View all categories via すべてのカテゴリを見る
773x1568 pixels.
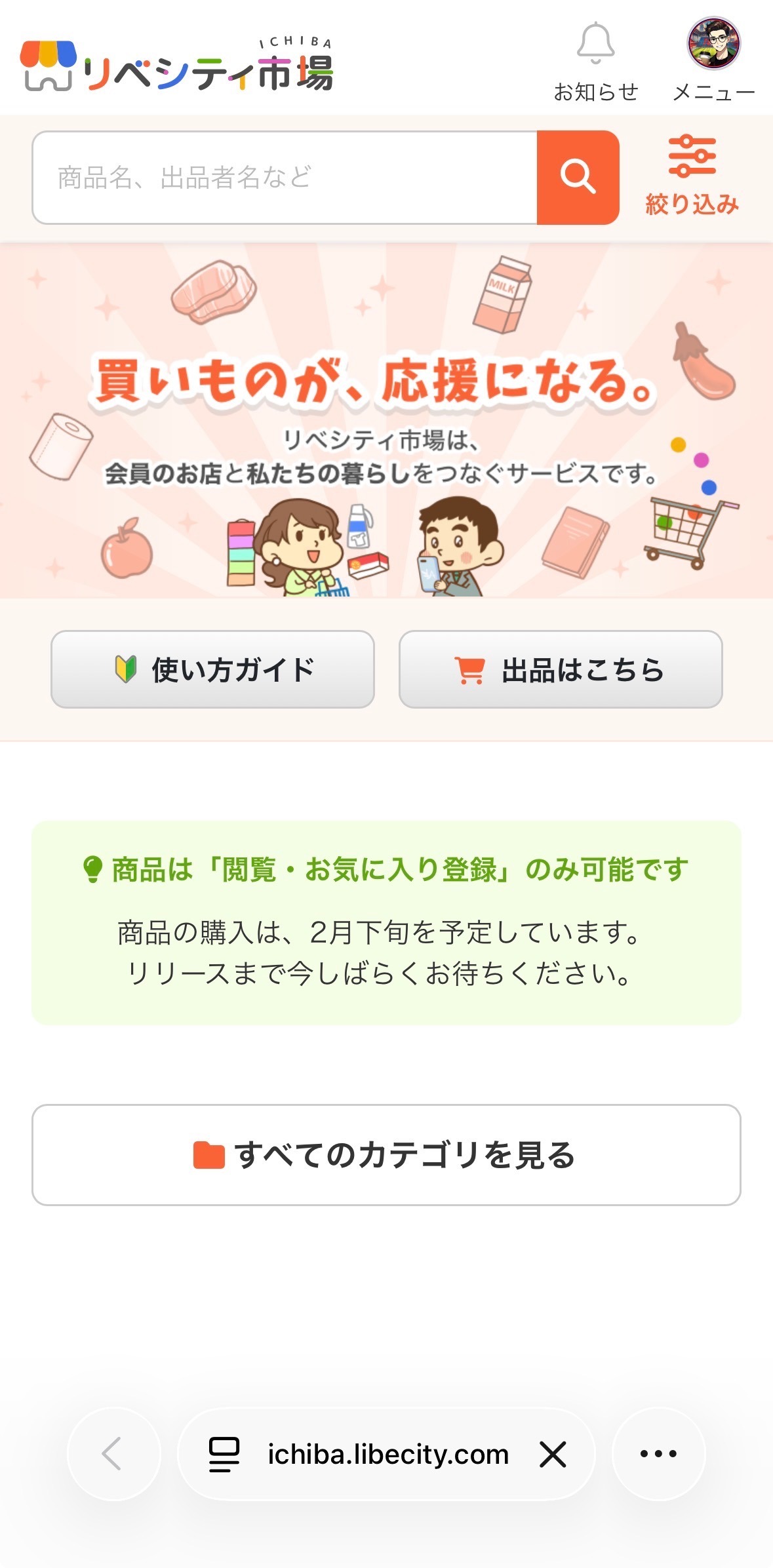(x=386, y=1155)
